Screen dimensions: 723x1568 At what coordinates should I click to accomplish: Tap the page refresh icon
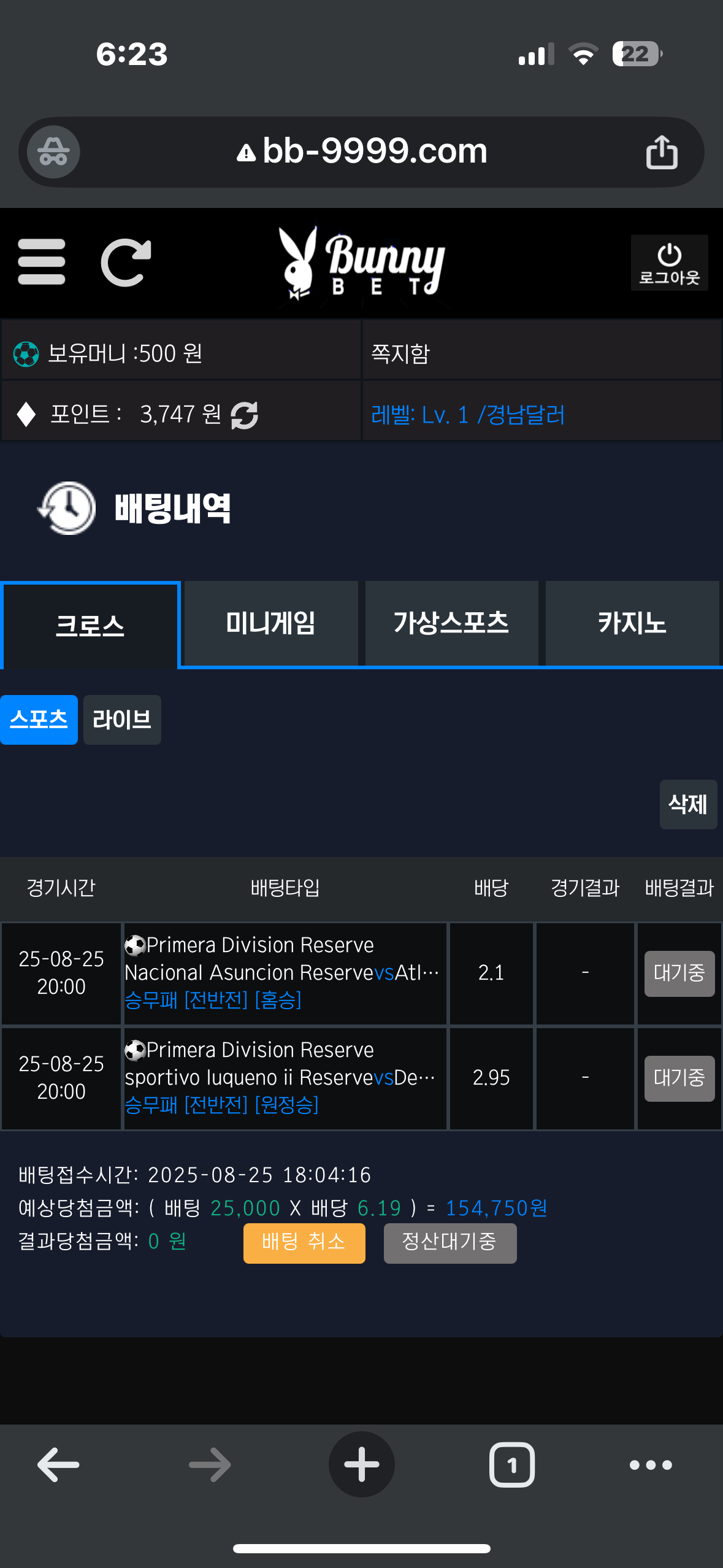[x=126, y=262]
